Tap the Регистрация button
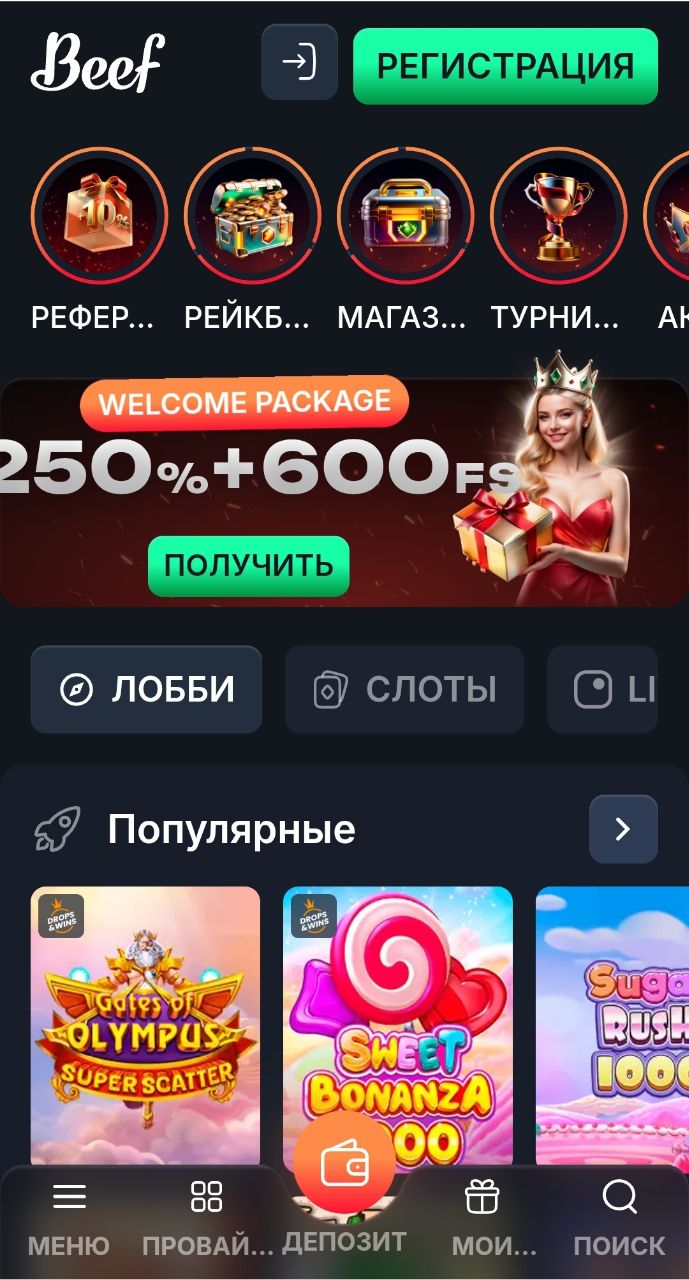Screen dimensions: 689x1280 [x=505, y=66]
